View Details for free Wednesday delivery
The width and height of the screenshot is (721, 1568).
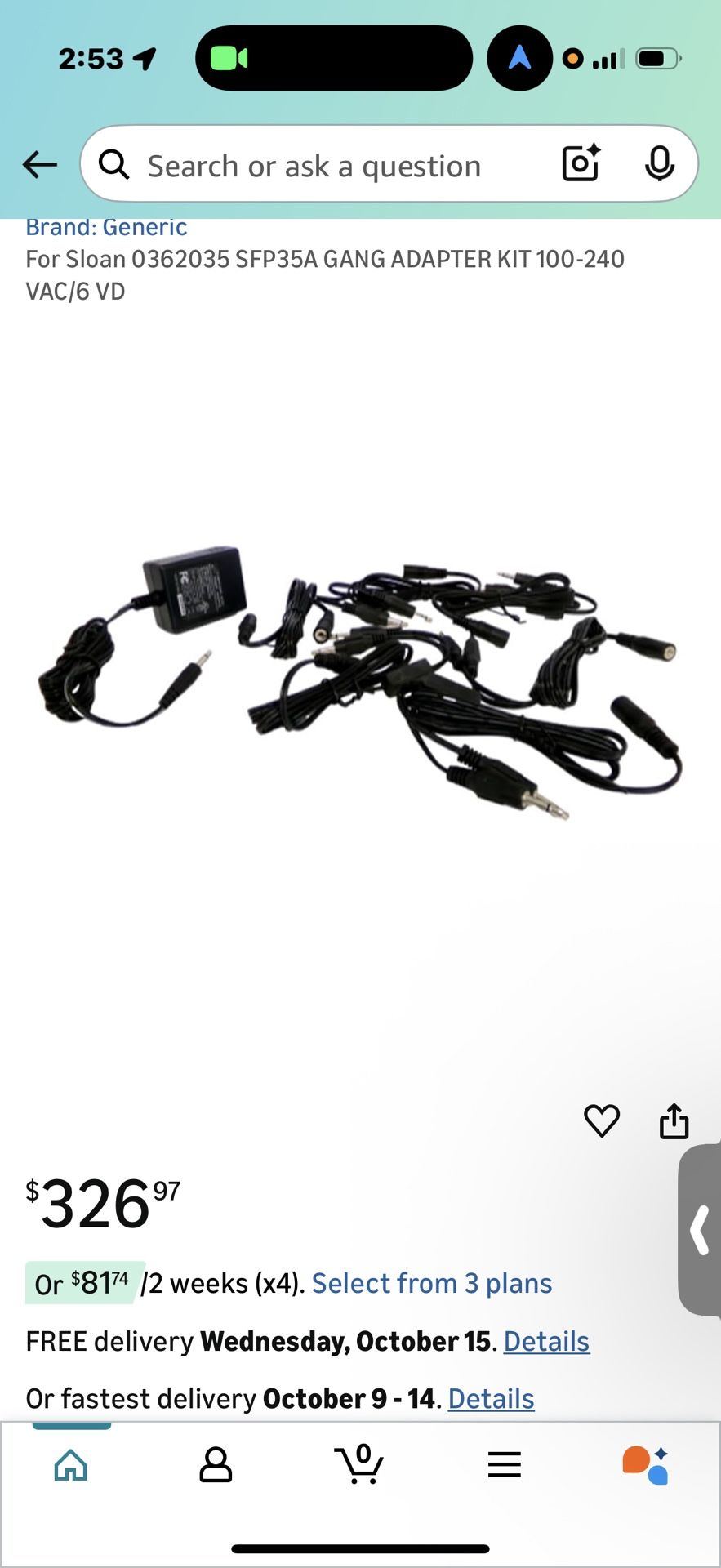click(546, 1341)
